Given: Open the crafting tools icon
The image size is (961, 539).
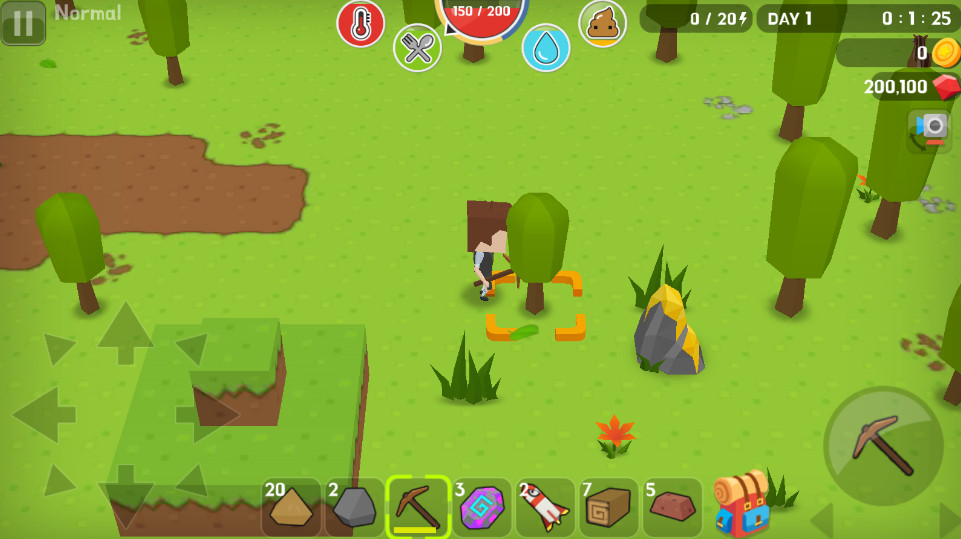Looking at the screenshot, I should point(417,47).
